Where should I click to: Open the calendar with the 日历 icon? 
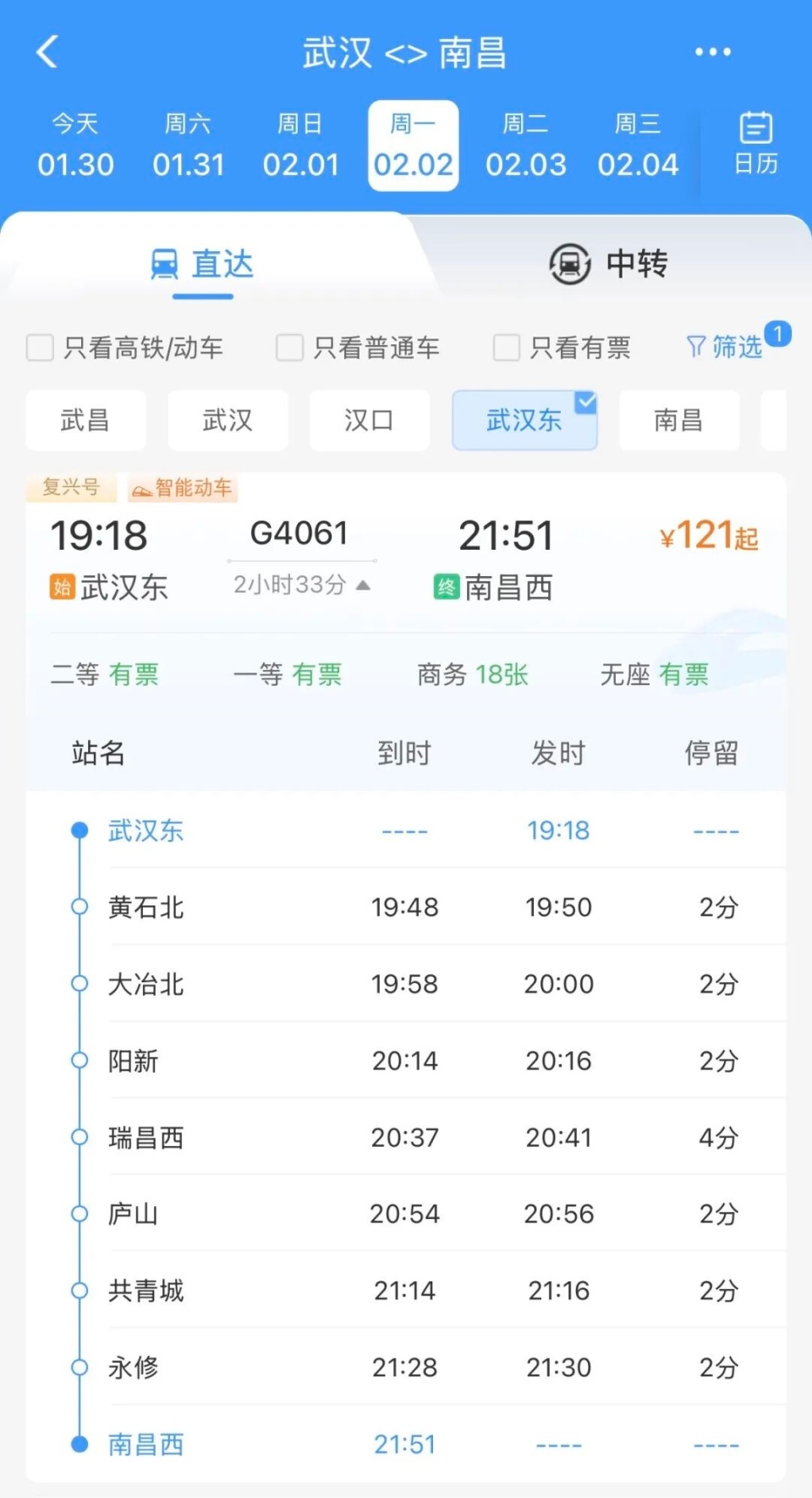tap(755, 144)
